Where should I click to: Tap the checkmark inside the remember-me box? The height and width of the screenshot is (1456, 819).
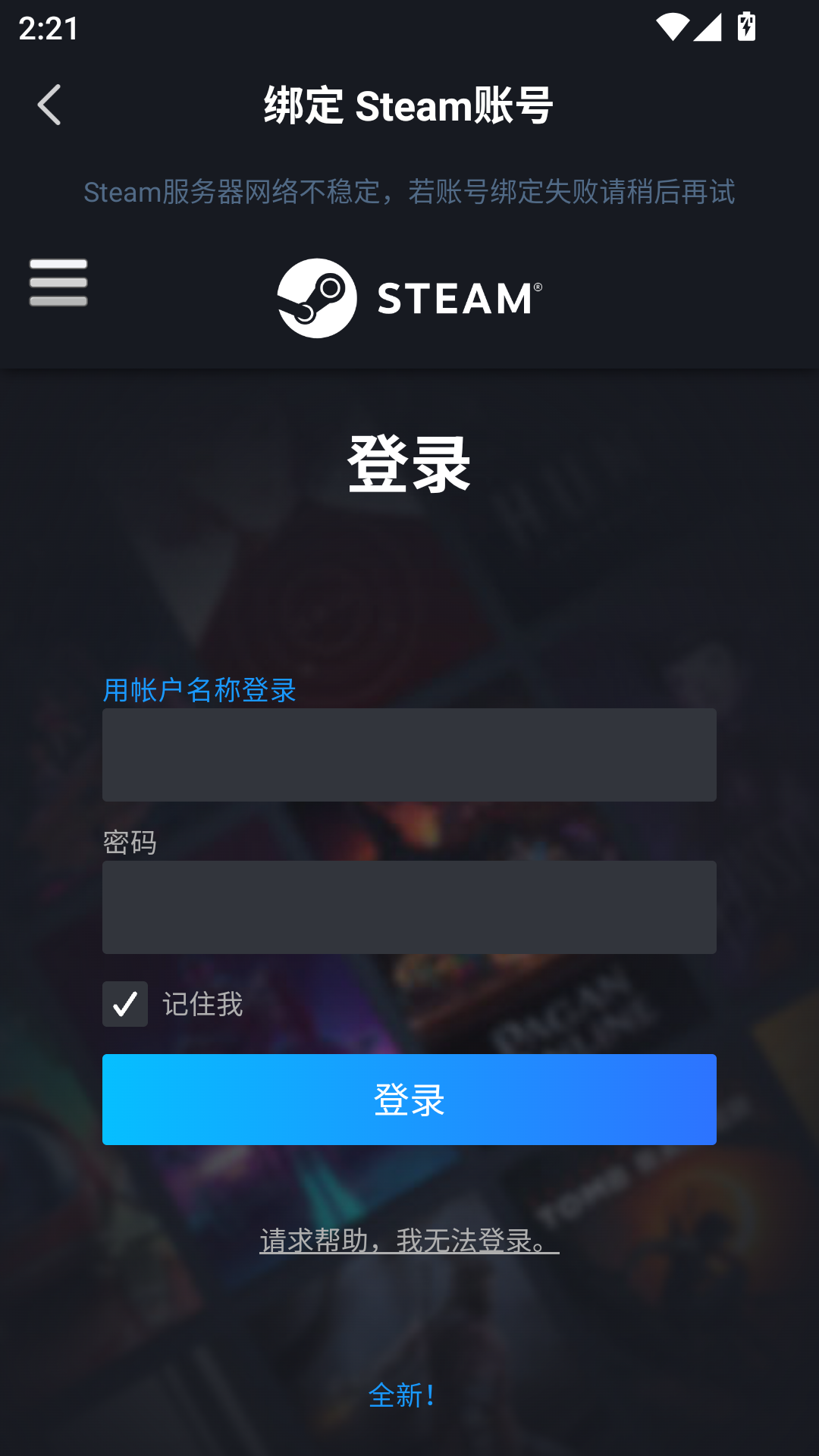(125, 1003)
